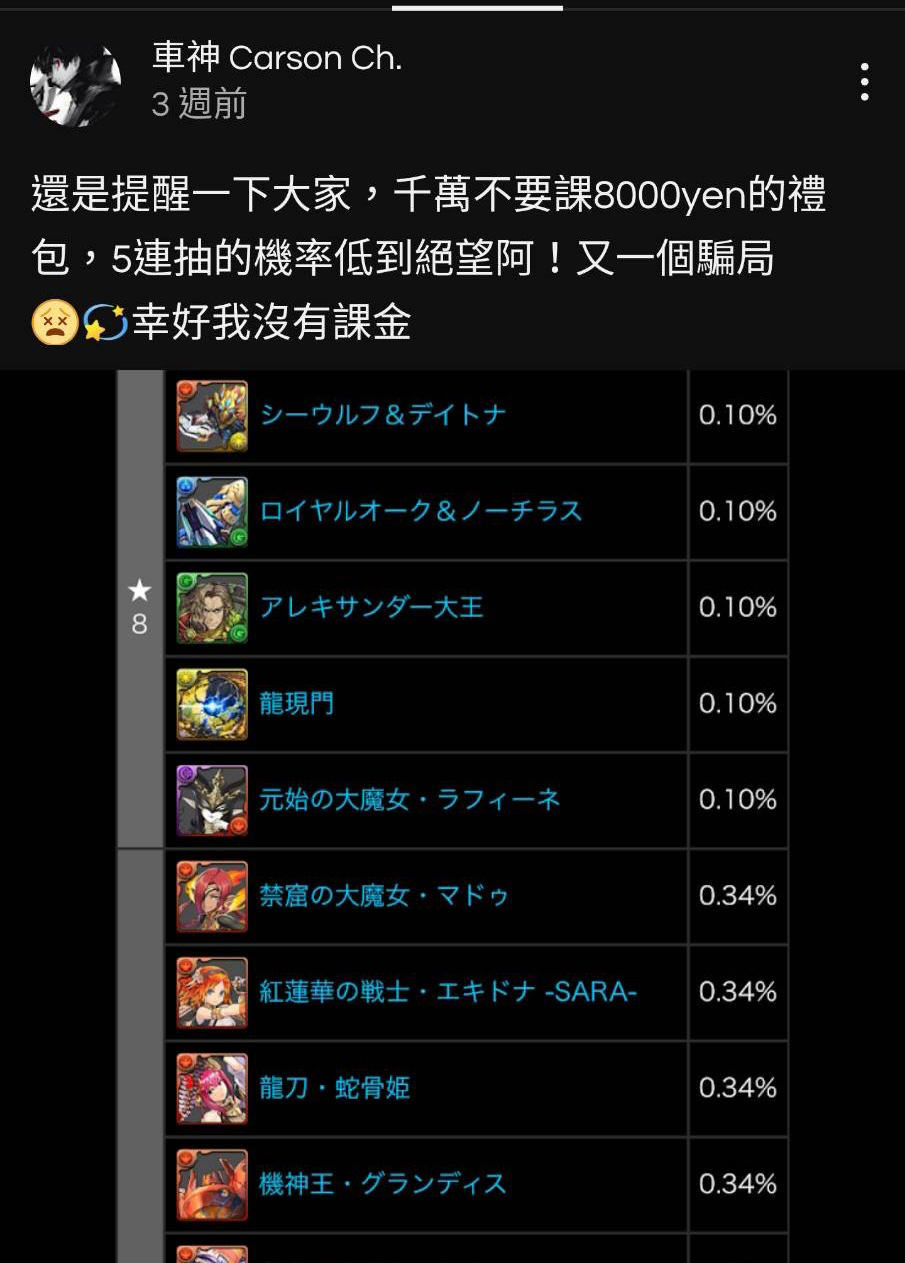Tap the 車神 Carson Ch. channel name

click(x=277, y=58)
